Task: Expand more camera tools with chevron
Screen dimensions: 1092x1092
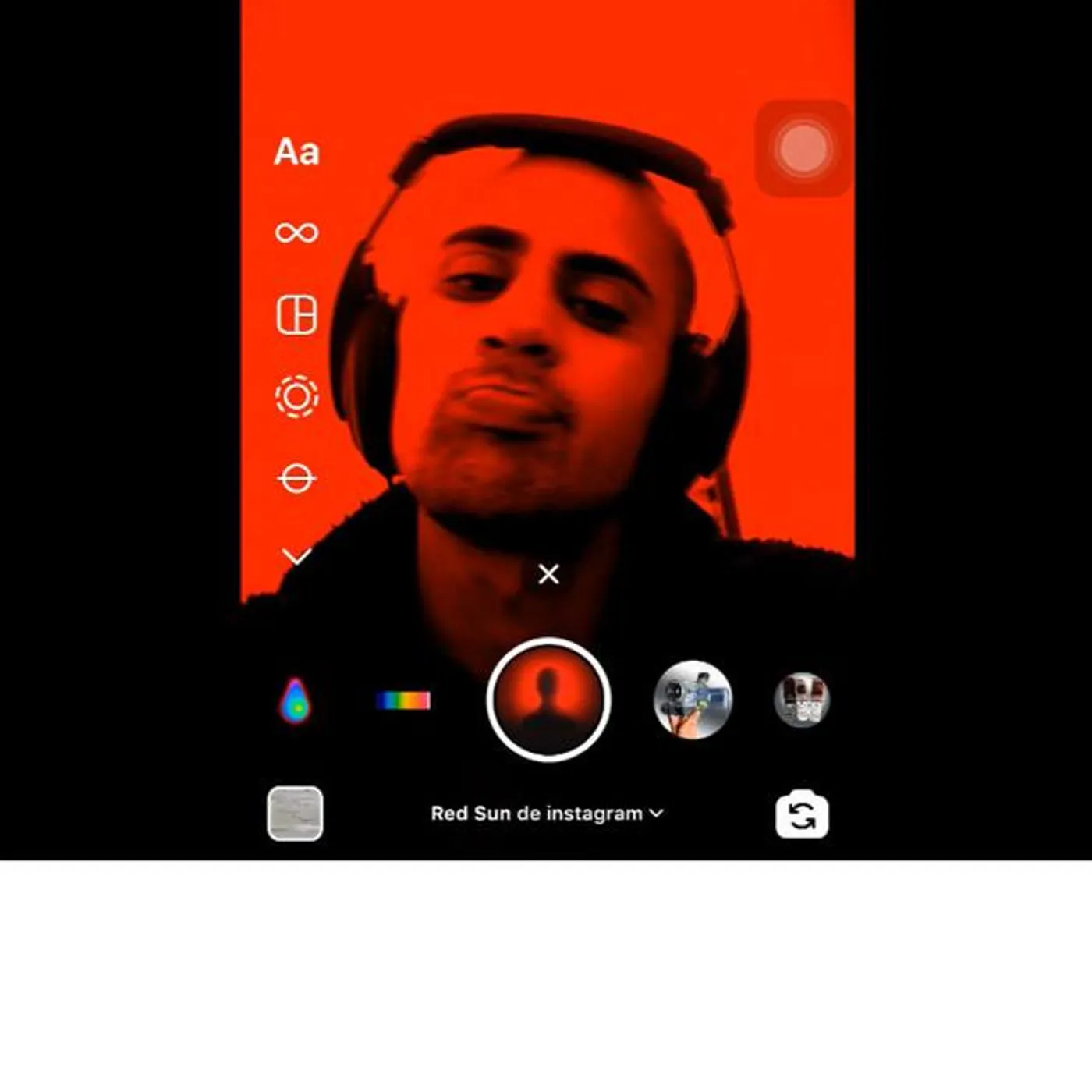Action: [296, 556]
